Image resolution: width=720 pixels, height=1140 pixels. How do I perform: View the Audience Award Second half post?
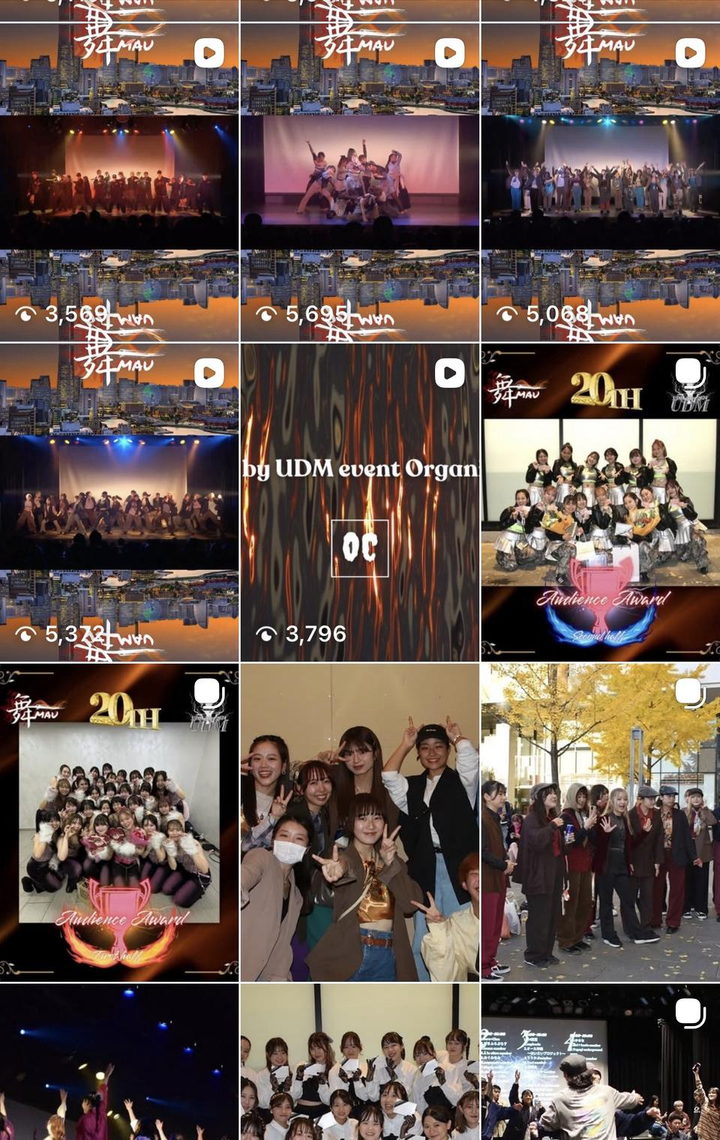[x=600, y=502]
